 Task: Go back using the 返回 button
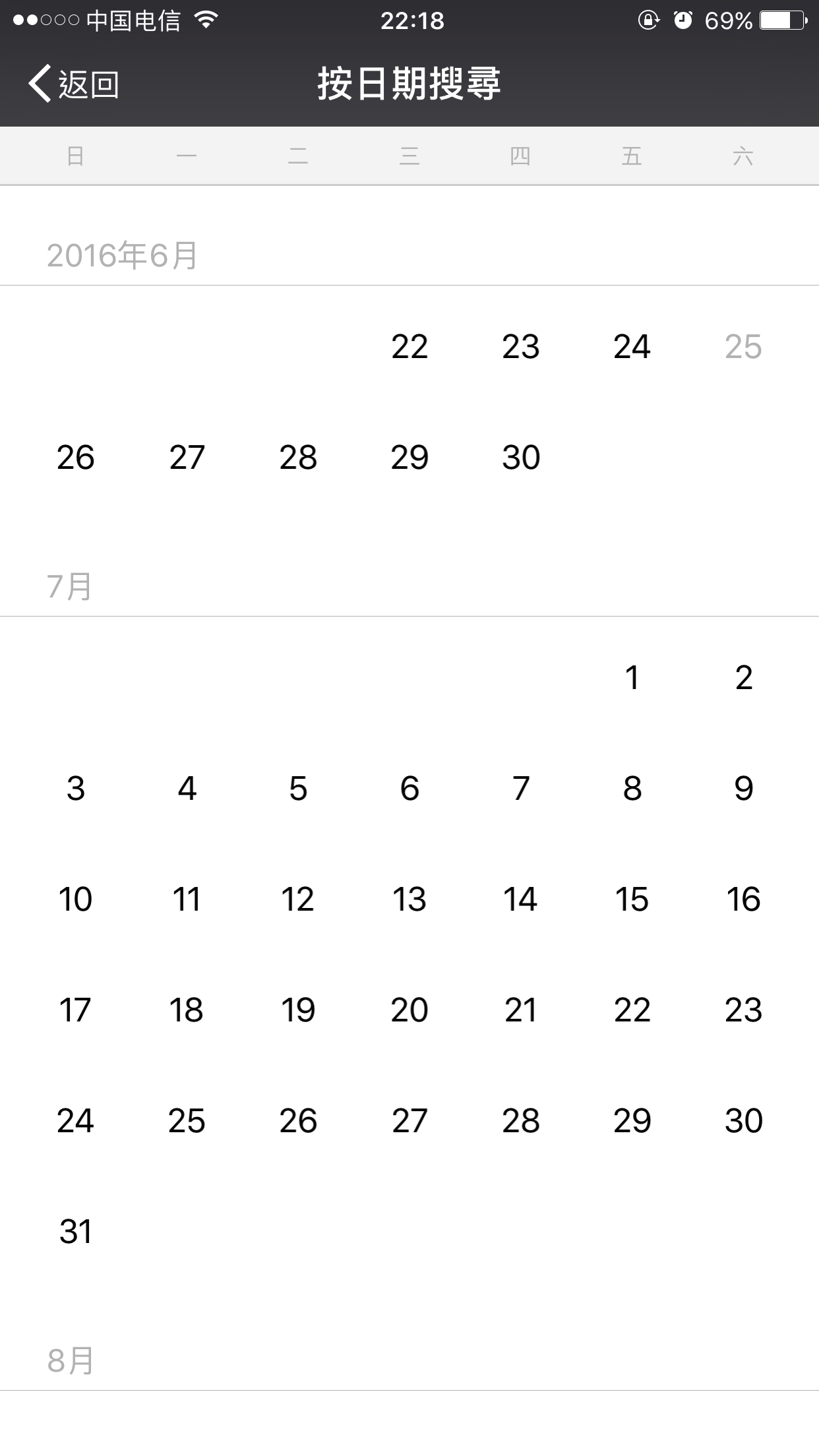click(74, 84)
